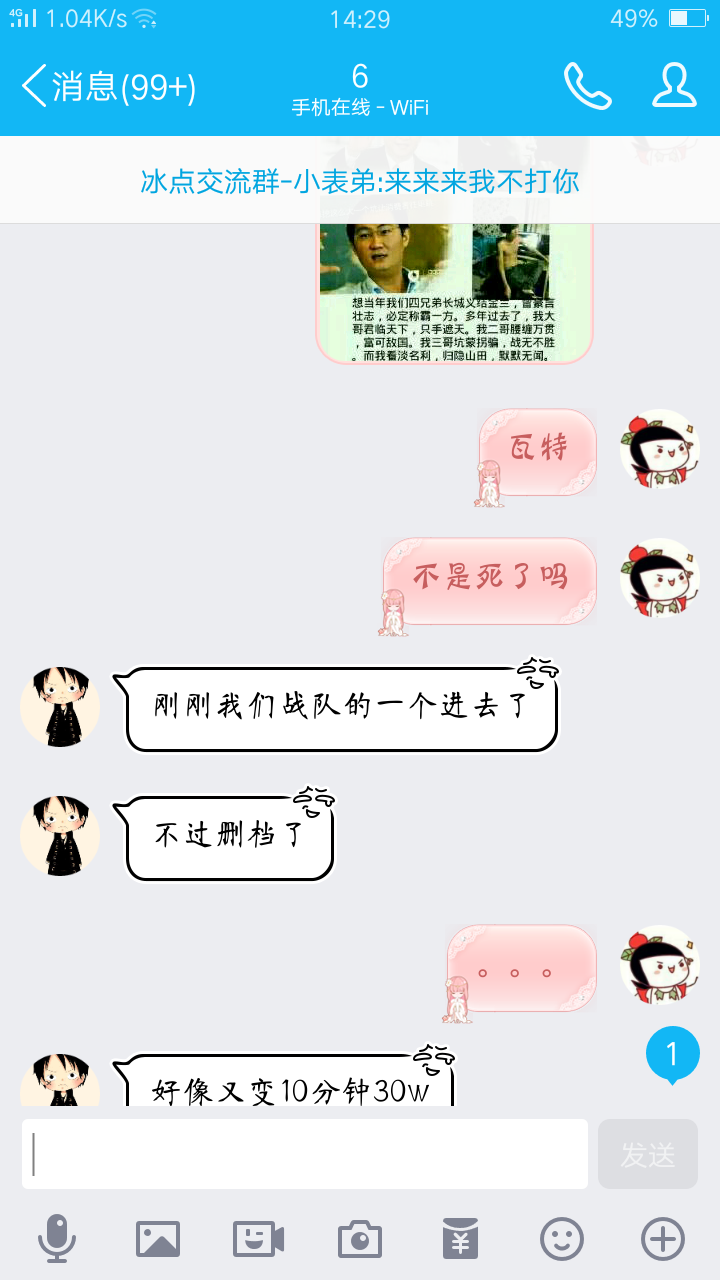Tap my avatar beside 不是死了吗
The image size is (720, 1280).
tap(660, 578)
